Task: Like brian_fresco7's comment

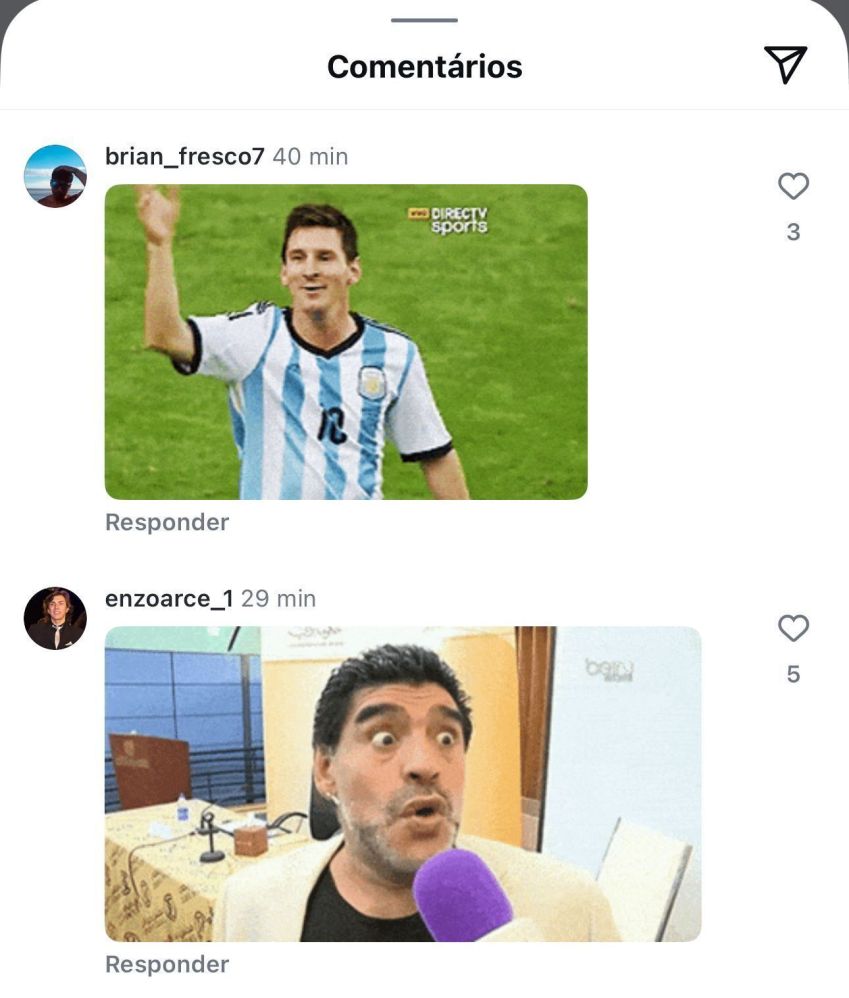Action: coord(793,187)
